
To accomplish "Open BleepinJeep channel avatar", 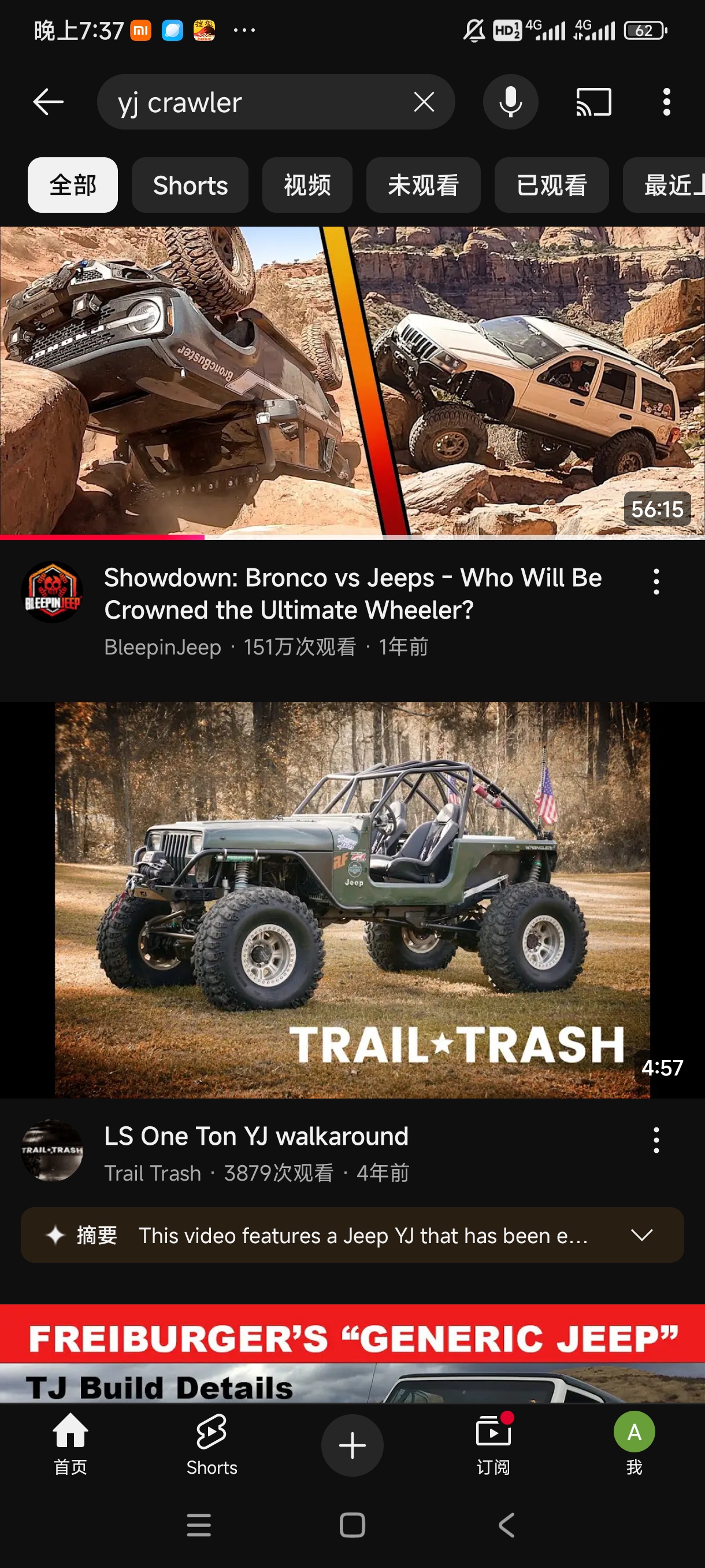I will (x=53, y=591).
